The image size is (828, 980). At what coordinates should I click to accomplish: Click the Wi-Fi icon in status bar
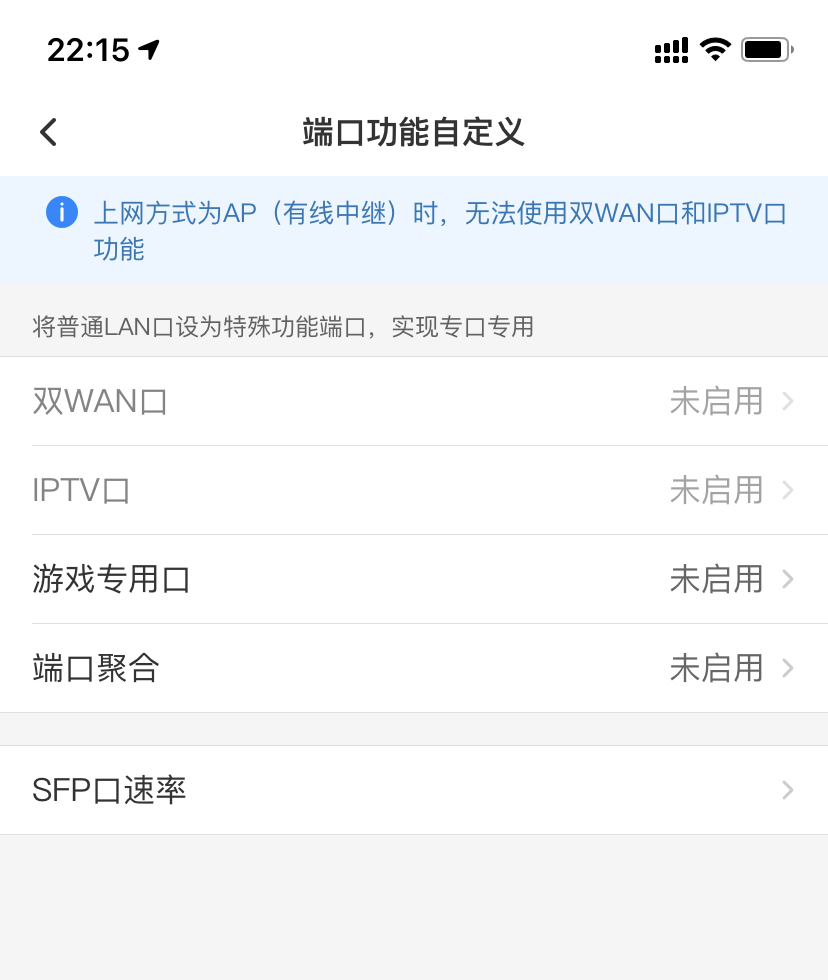714,49
